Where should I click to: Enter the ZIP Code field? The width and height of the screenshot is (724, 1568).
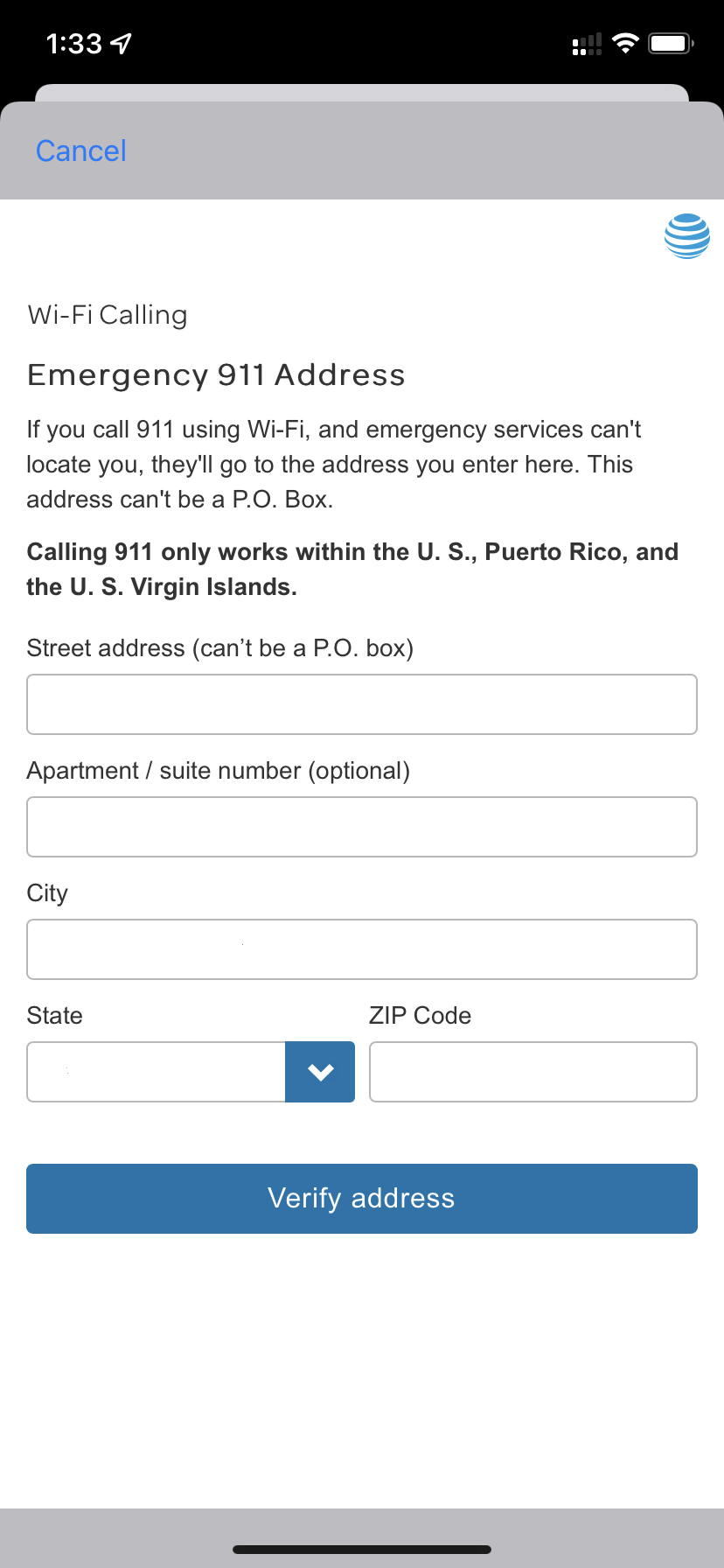[x=533, y=1072]
